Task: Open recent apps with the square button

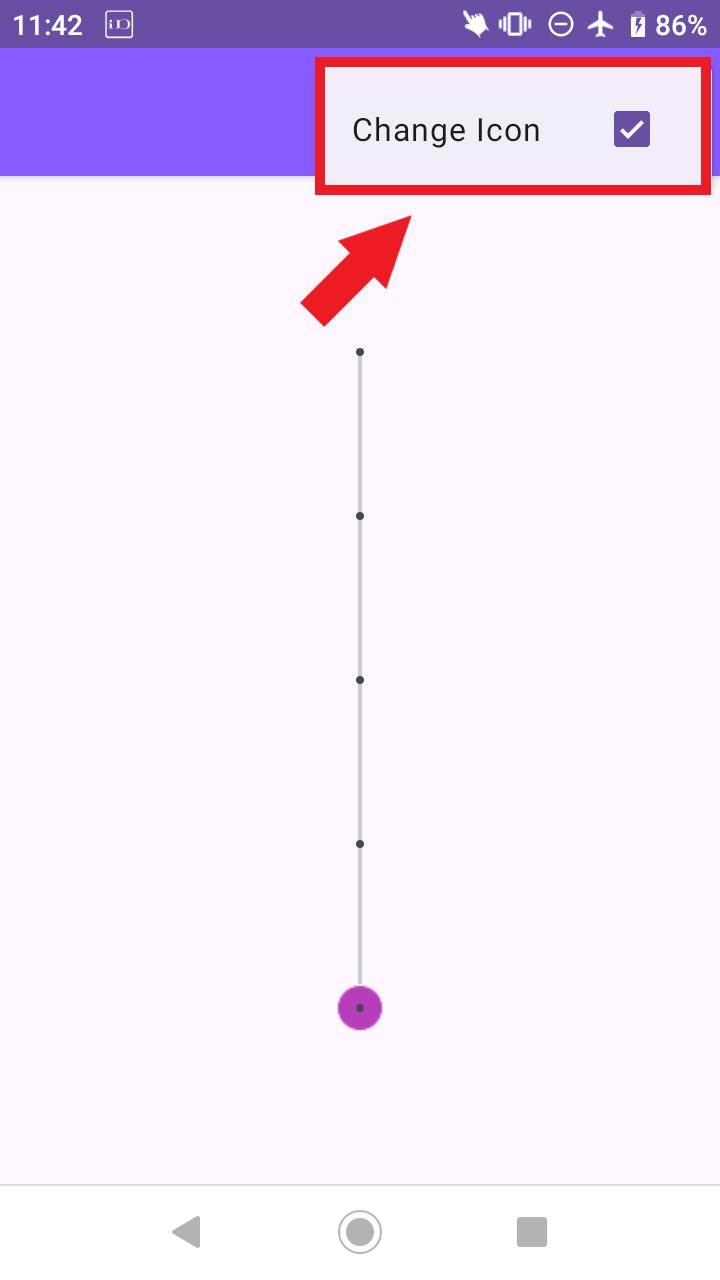Action: point(532,1231)
